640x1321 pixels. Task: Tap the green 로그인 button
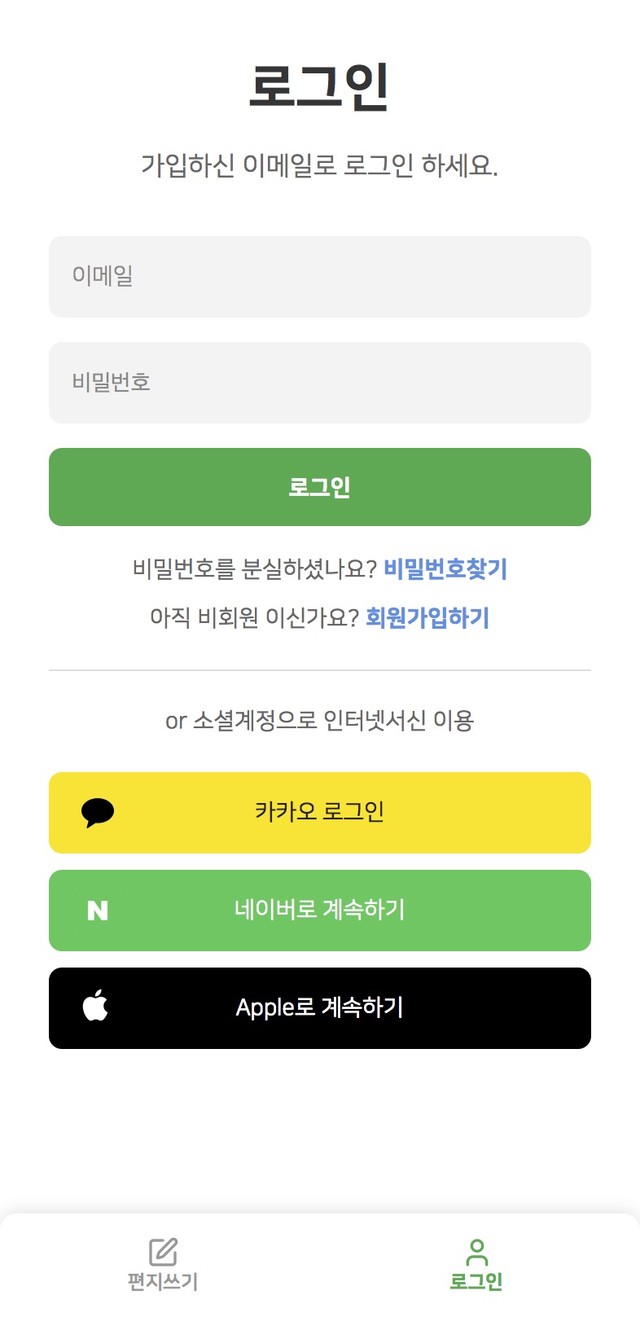[320, 487]
